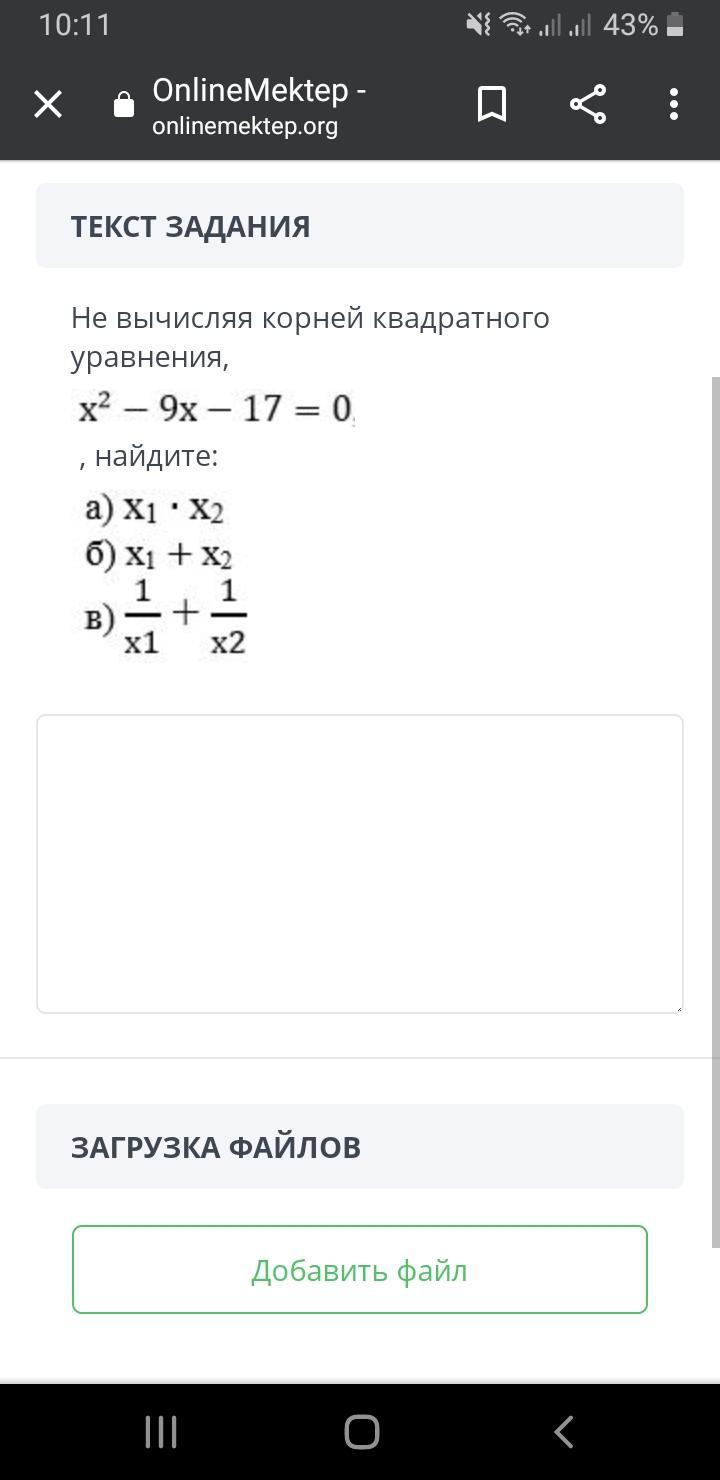Navigate back with system back button
The image size is (720, 1480).
563,1432
